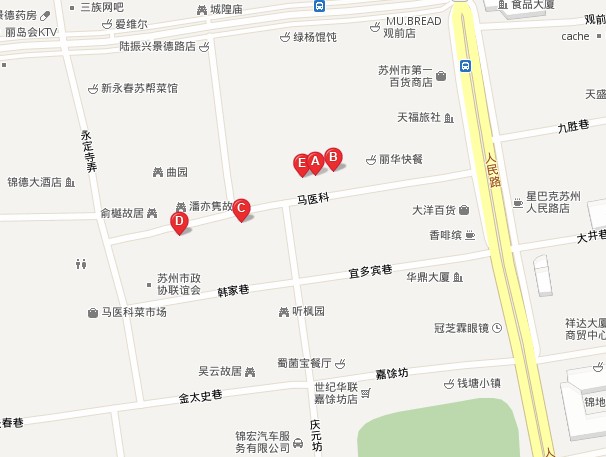Open red map marker B
The height and width of the screenshot is (457, 606).
(334, 157)
